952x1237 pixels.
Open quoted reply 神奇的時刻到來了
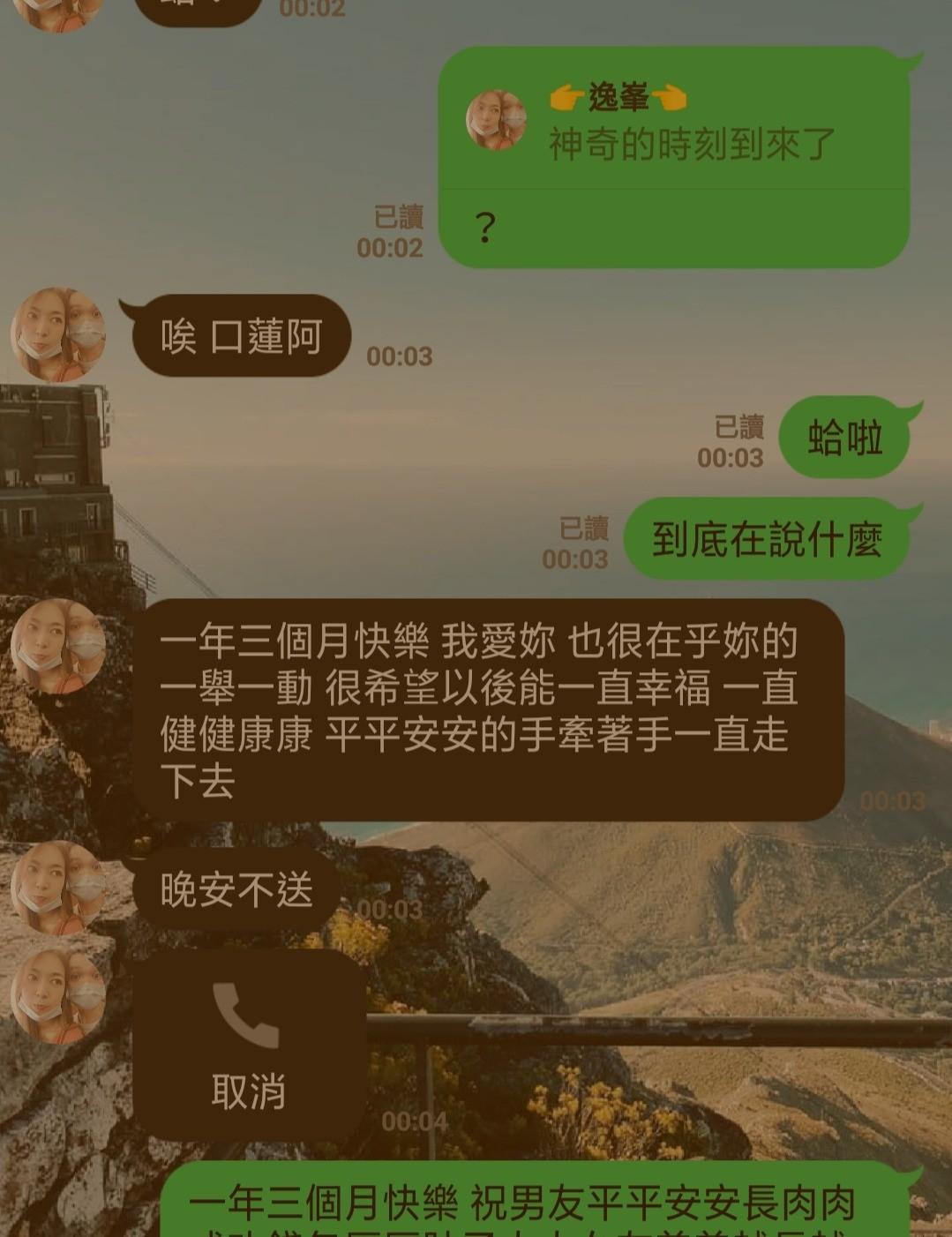(674, 124)
